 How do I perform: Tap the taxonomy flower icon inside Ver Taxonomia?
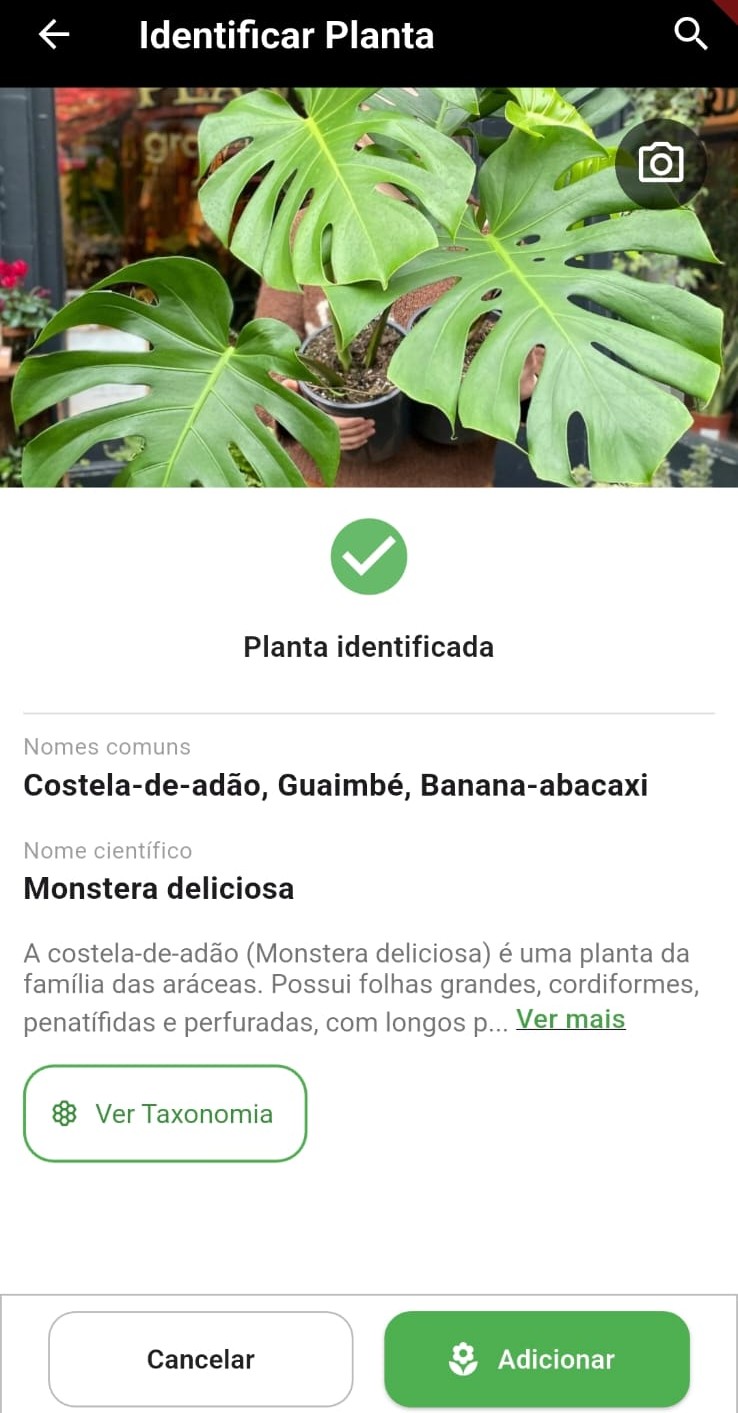point(65,1113)
